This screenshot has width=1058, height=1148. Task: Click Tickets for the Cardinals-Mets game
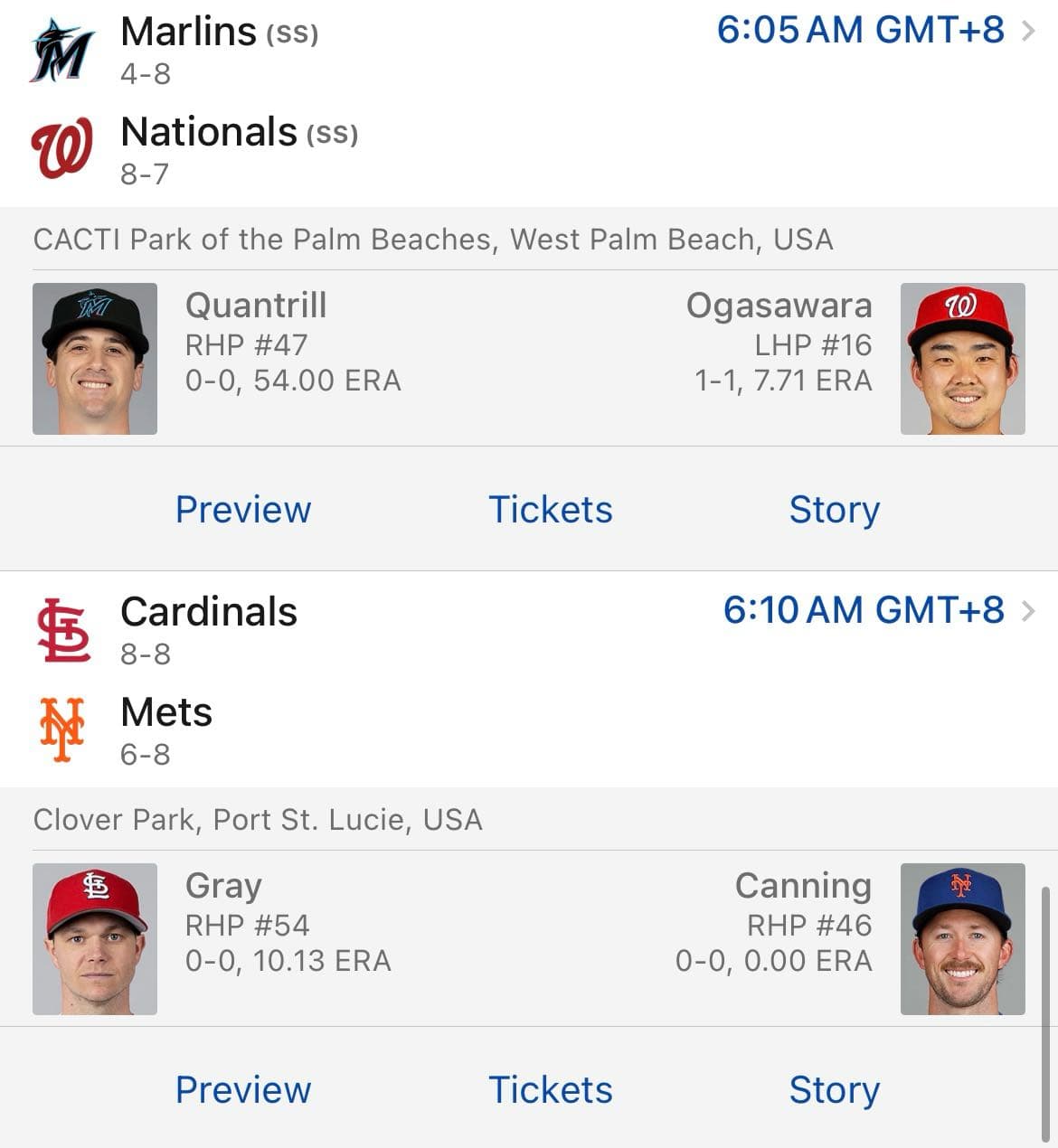[551, 1090]
